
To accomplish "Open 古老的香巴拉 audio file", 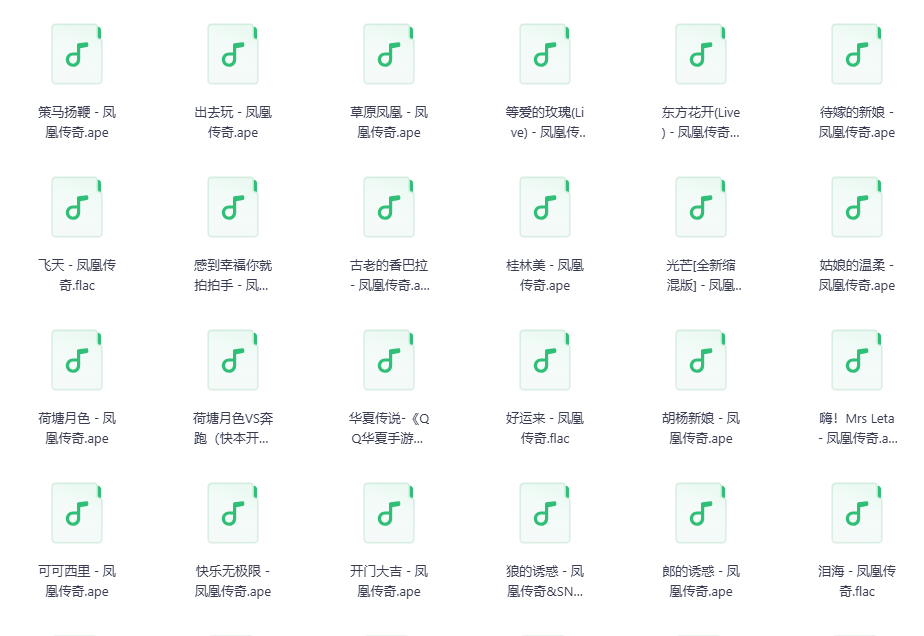I will (389, 207).
